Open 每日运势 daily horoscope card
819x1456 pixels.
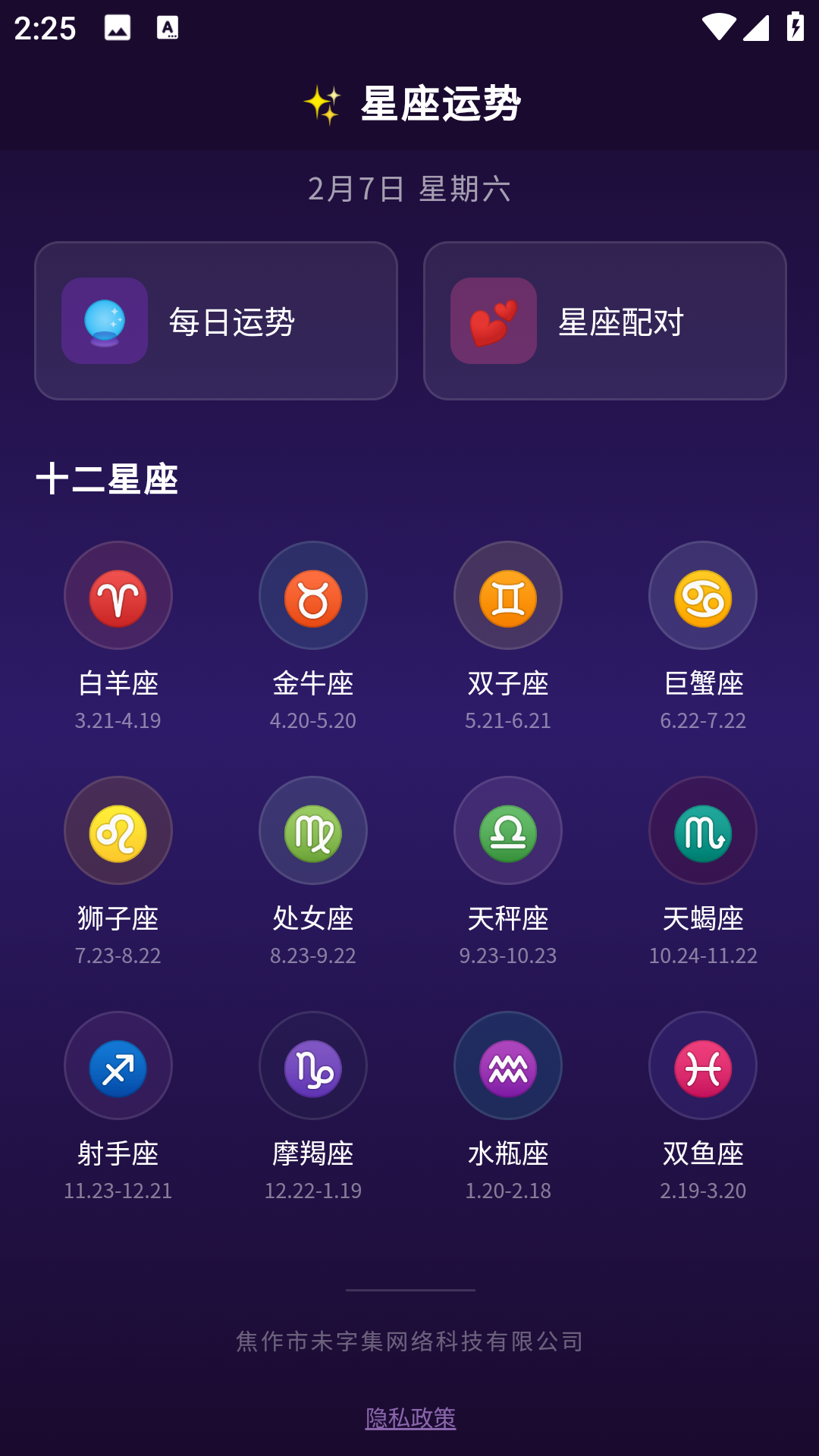click(x=216, y=321)
